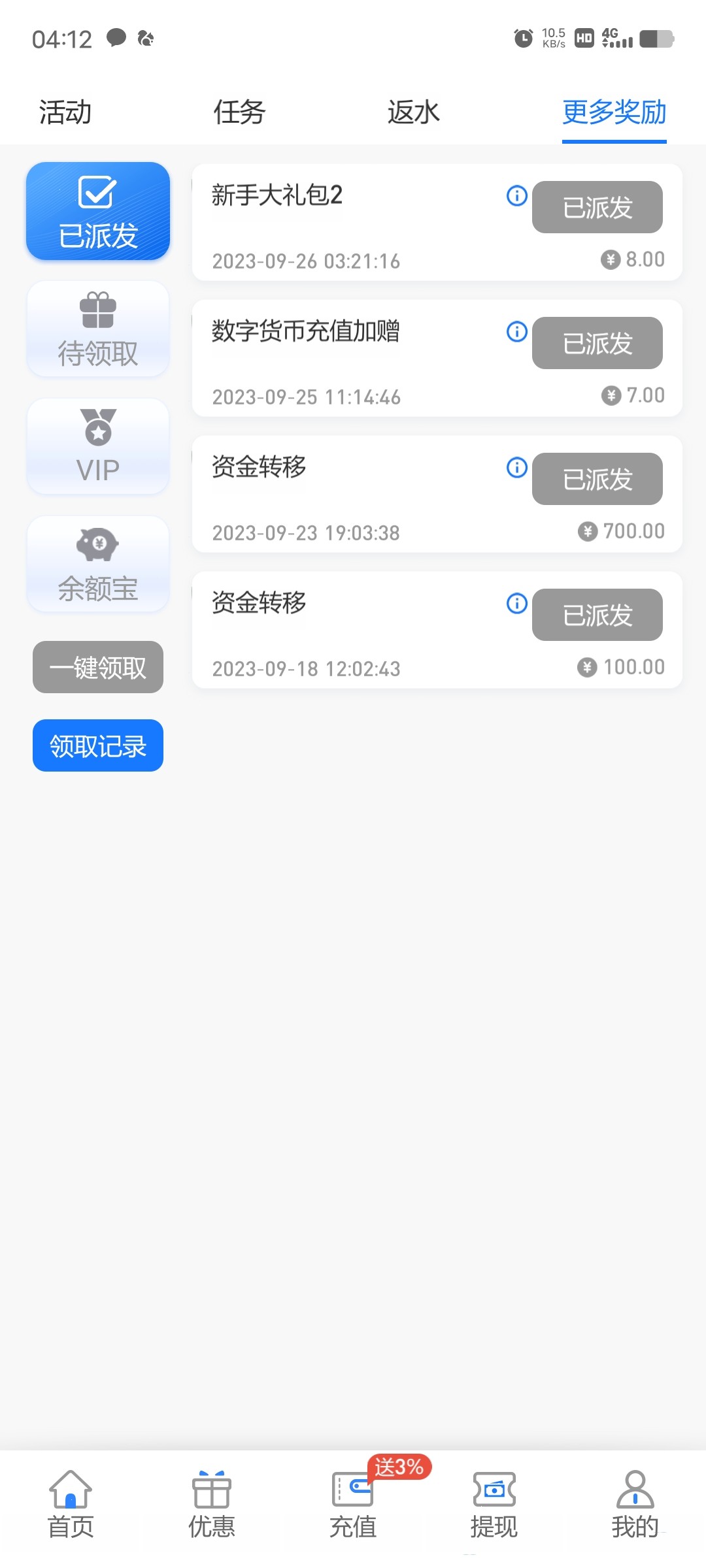Switch to the 任务 tab
Image resolution: width=706 pixels, height=1568 pixels.
(239, 112)
